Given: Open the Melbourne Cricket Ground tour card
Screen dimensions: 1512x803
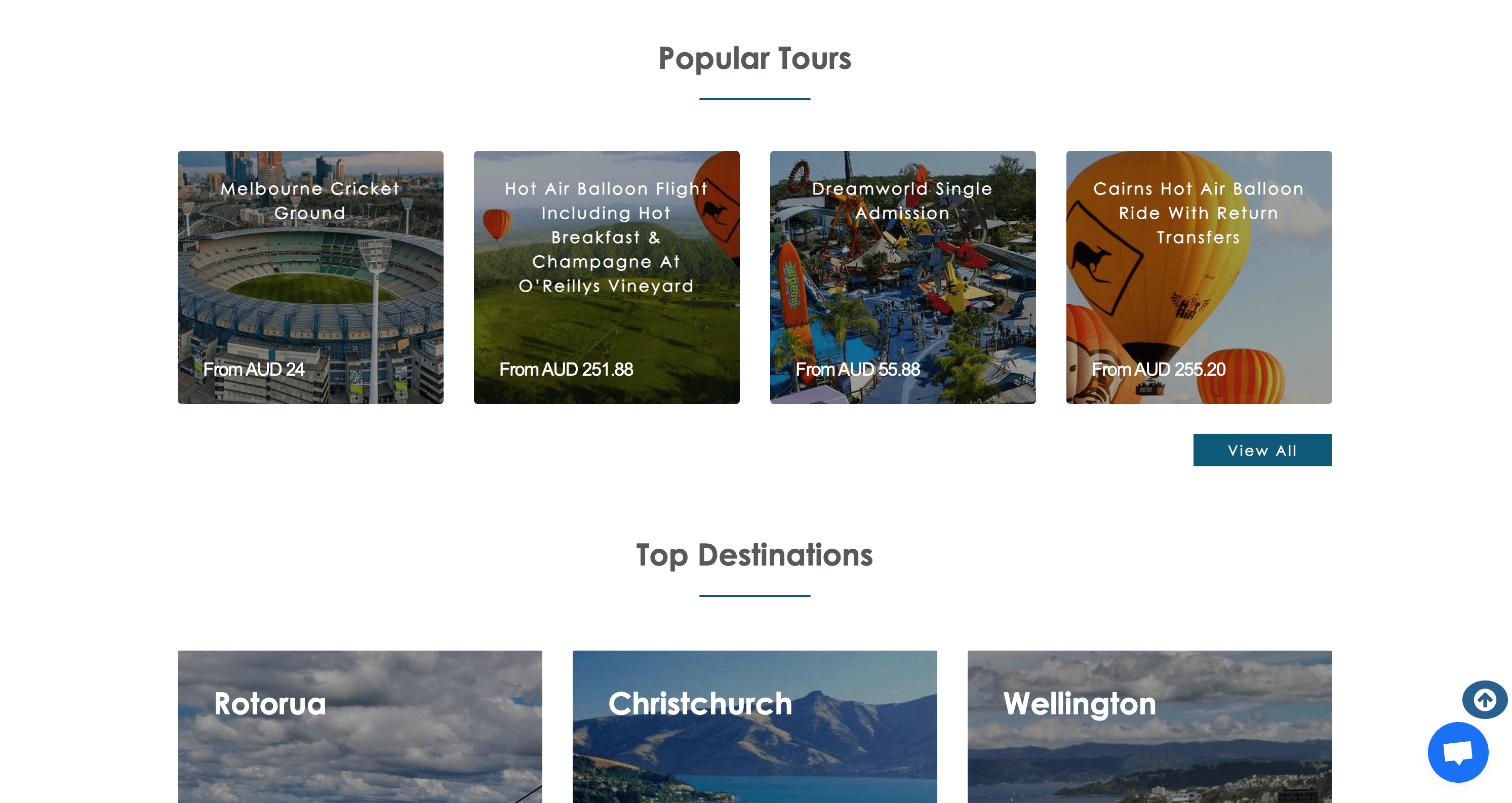Looking at the screenshot, I should [310, 277].
